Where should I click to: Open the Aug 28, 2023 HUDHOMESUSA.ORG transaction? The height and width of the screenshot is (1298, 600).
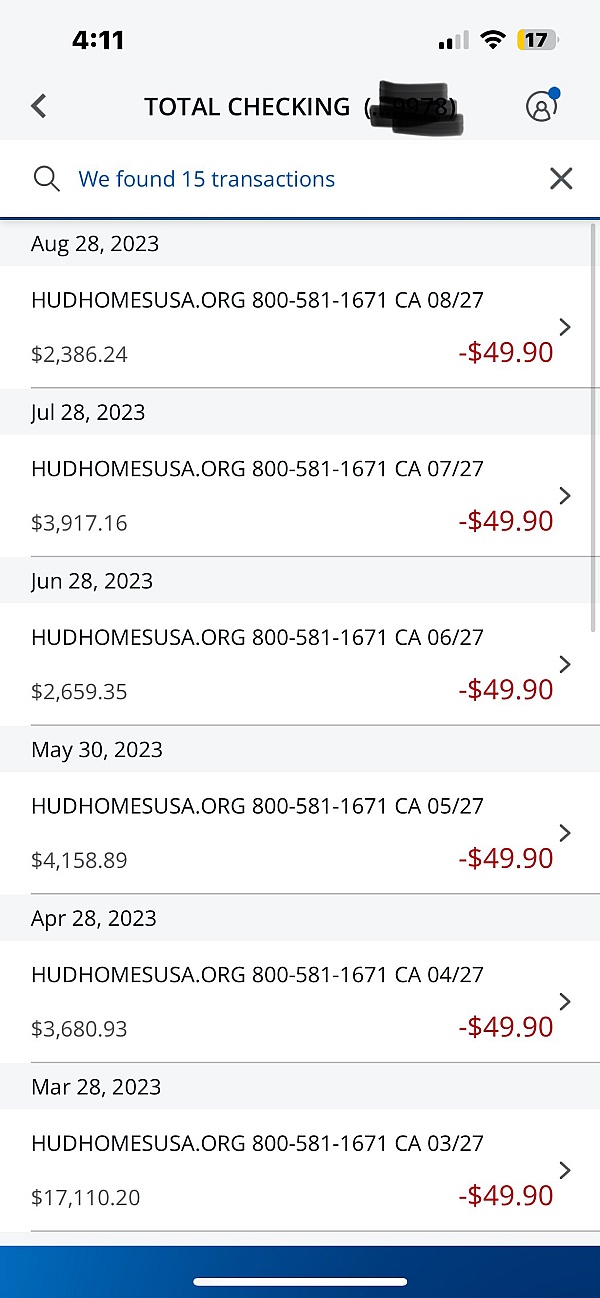coord(300,327)
